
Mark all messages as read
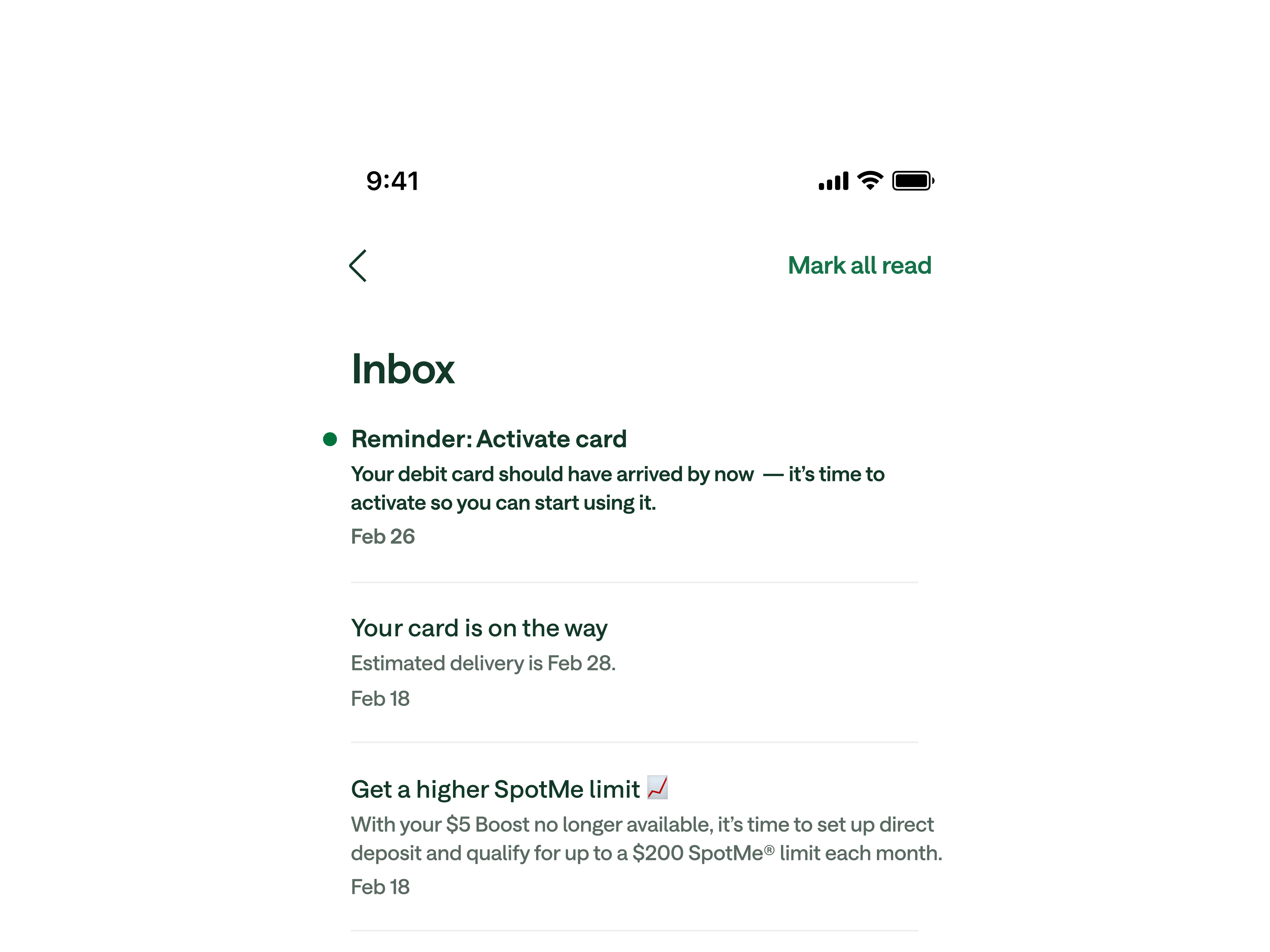pyautogui.click(x=859, y=266)
